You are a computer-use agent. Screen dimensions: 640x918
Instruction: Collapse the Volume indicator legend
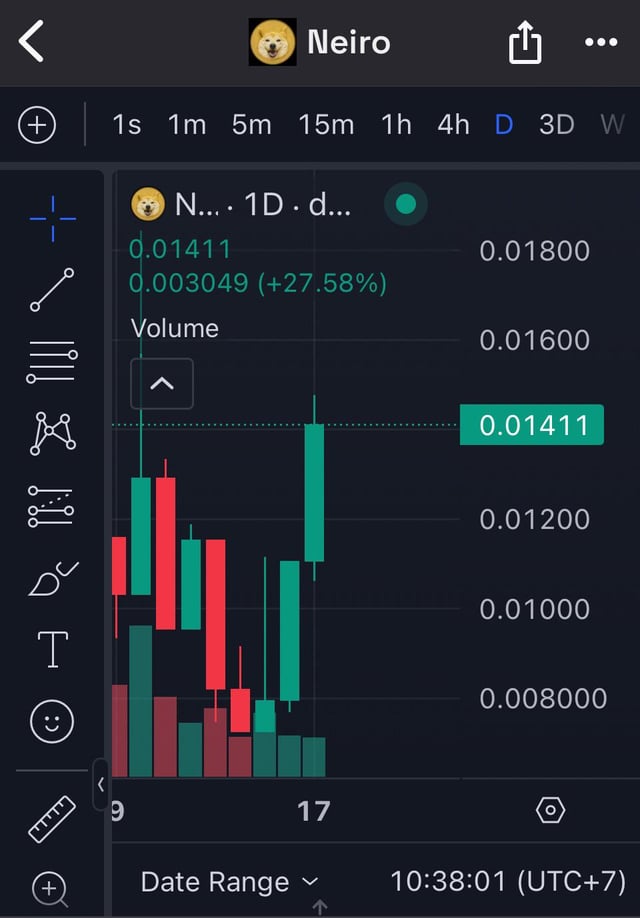point(162,384)
